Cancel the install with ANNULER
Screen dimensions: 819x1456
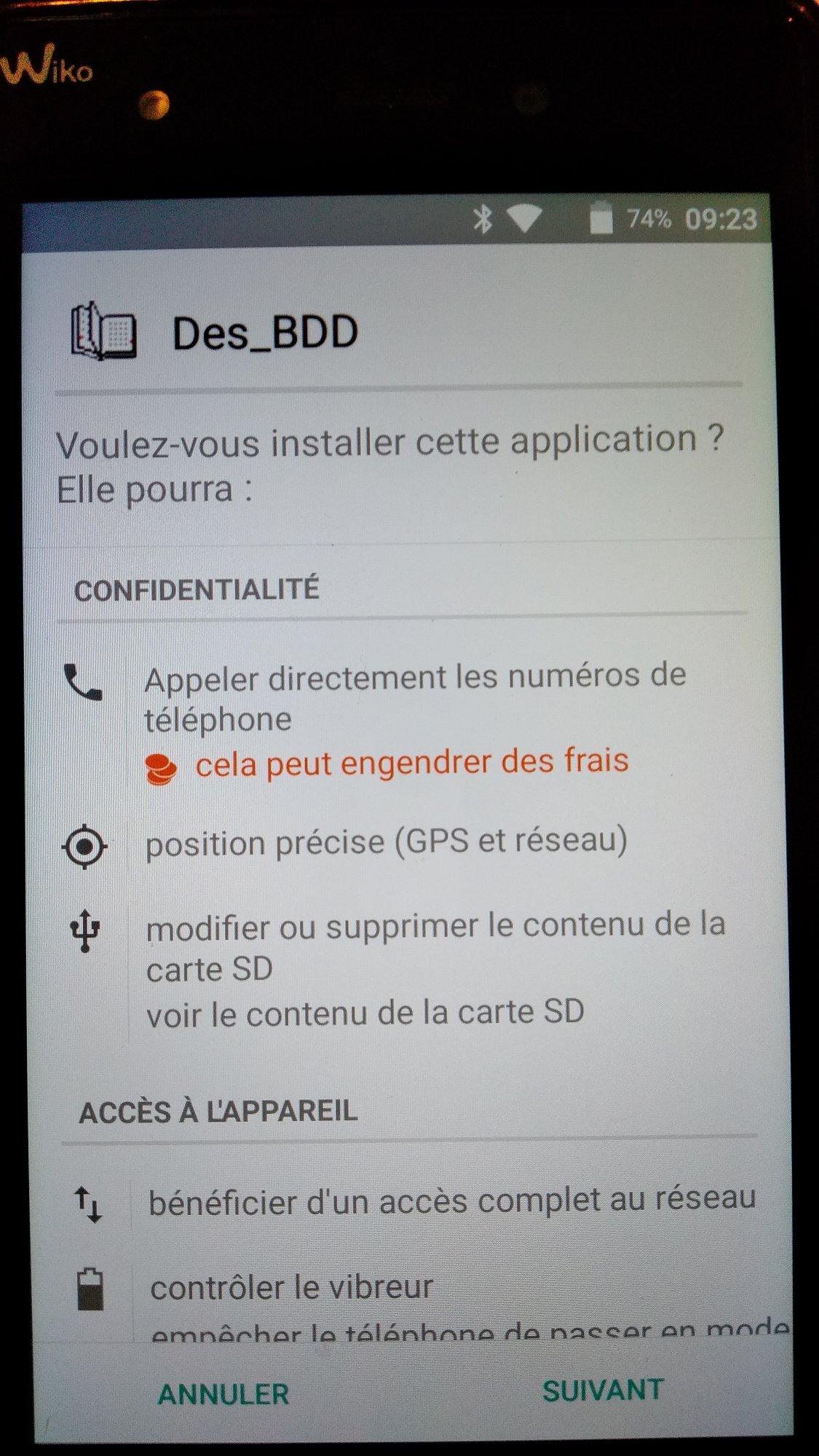(223, 1394)
